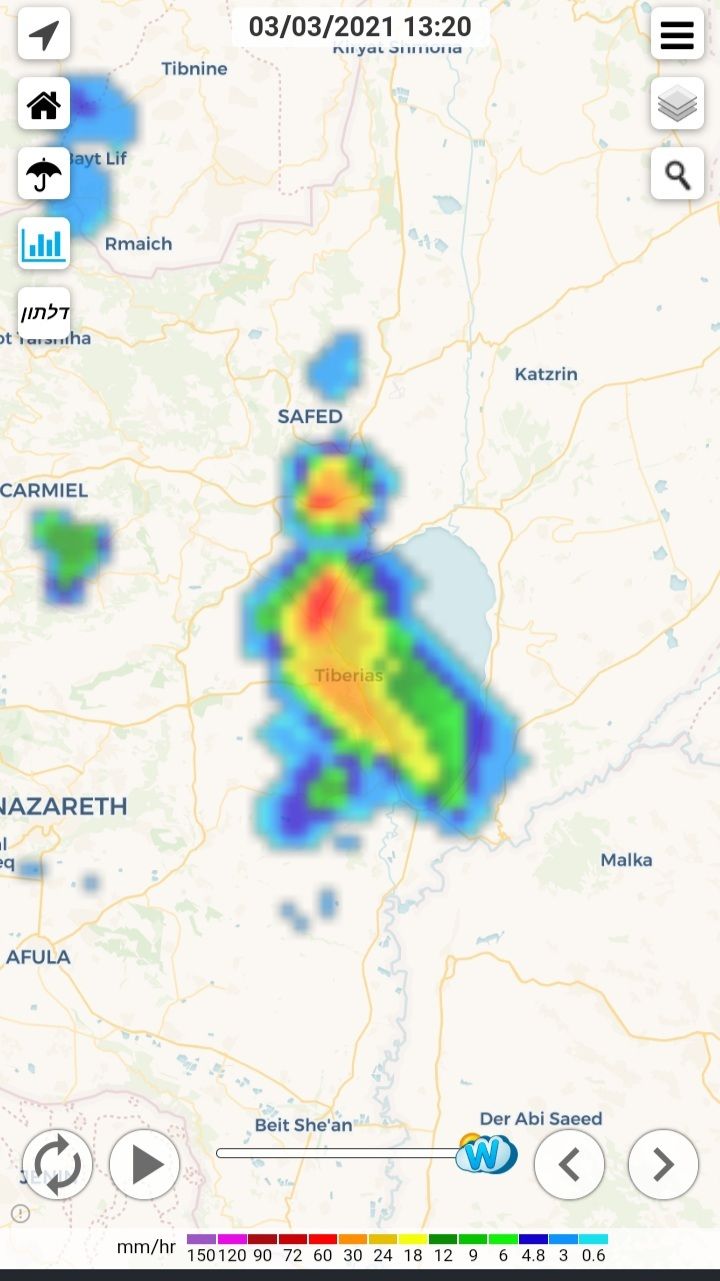Viewport: 720px width, 1281px height.
Task: Tap the radar timeline slider
Action: click(x=340, y=1153)
